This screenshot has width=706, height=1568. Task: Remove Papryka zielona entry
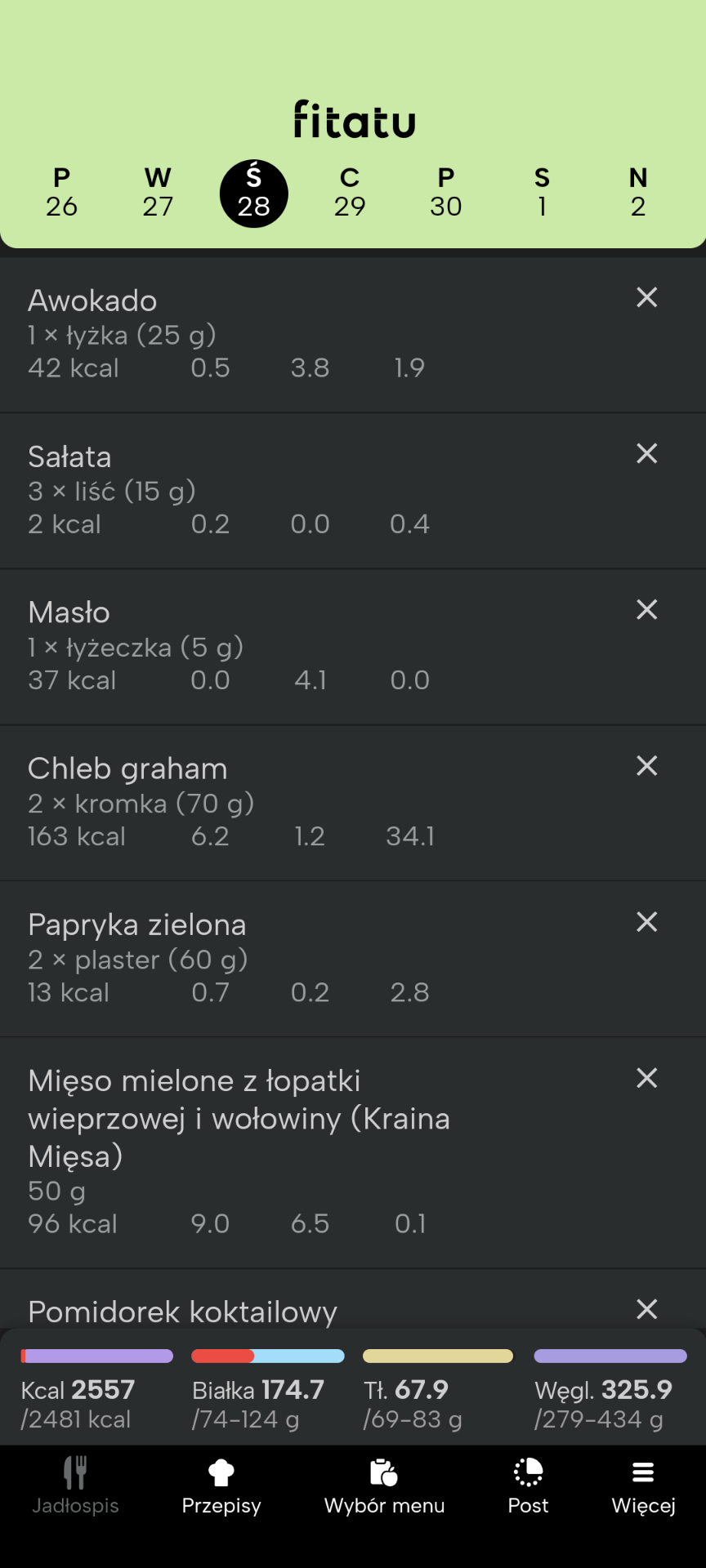[646, 922]
